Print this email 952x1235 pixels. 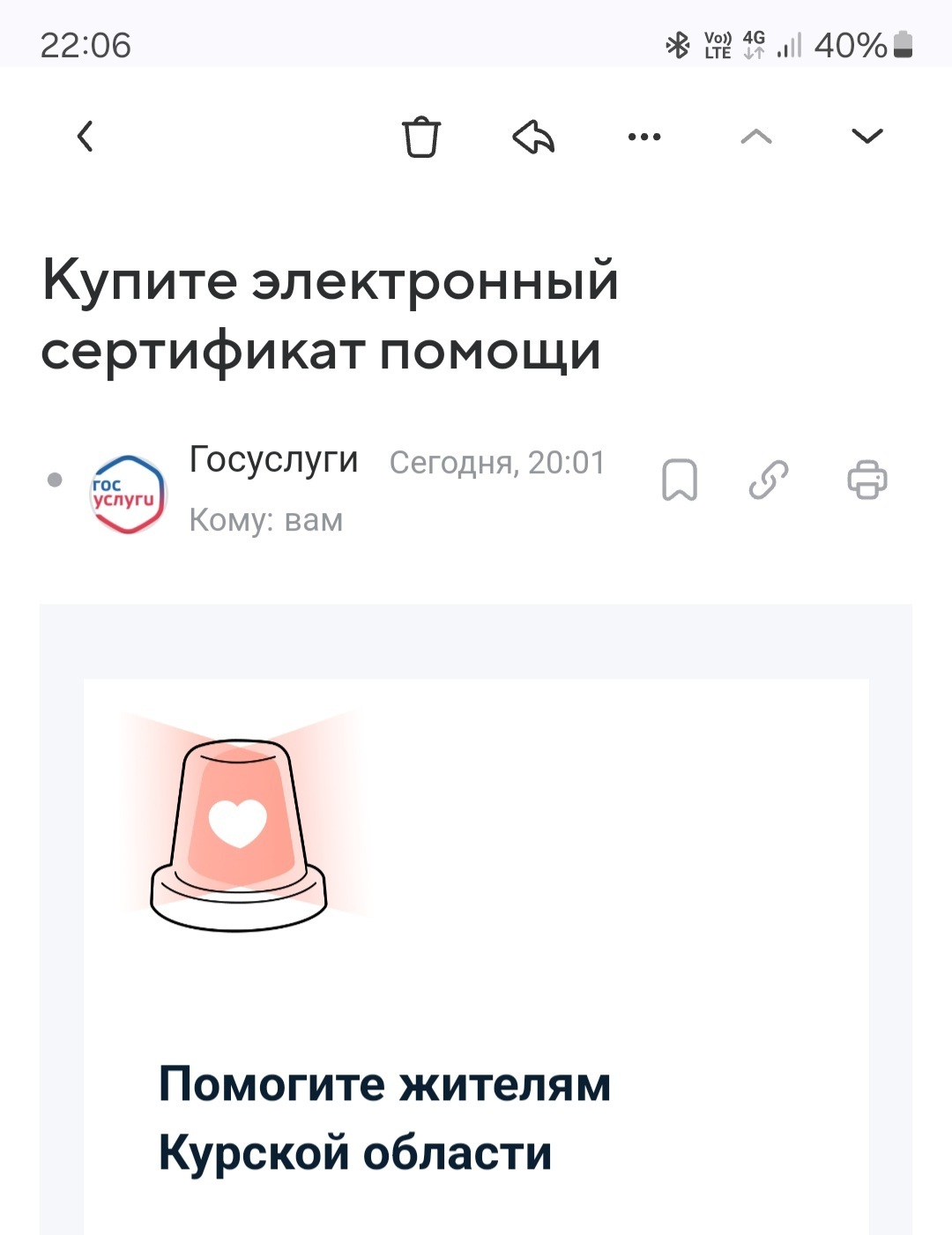[x=866, y=480]
